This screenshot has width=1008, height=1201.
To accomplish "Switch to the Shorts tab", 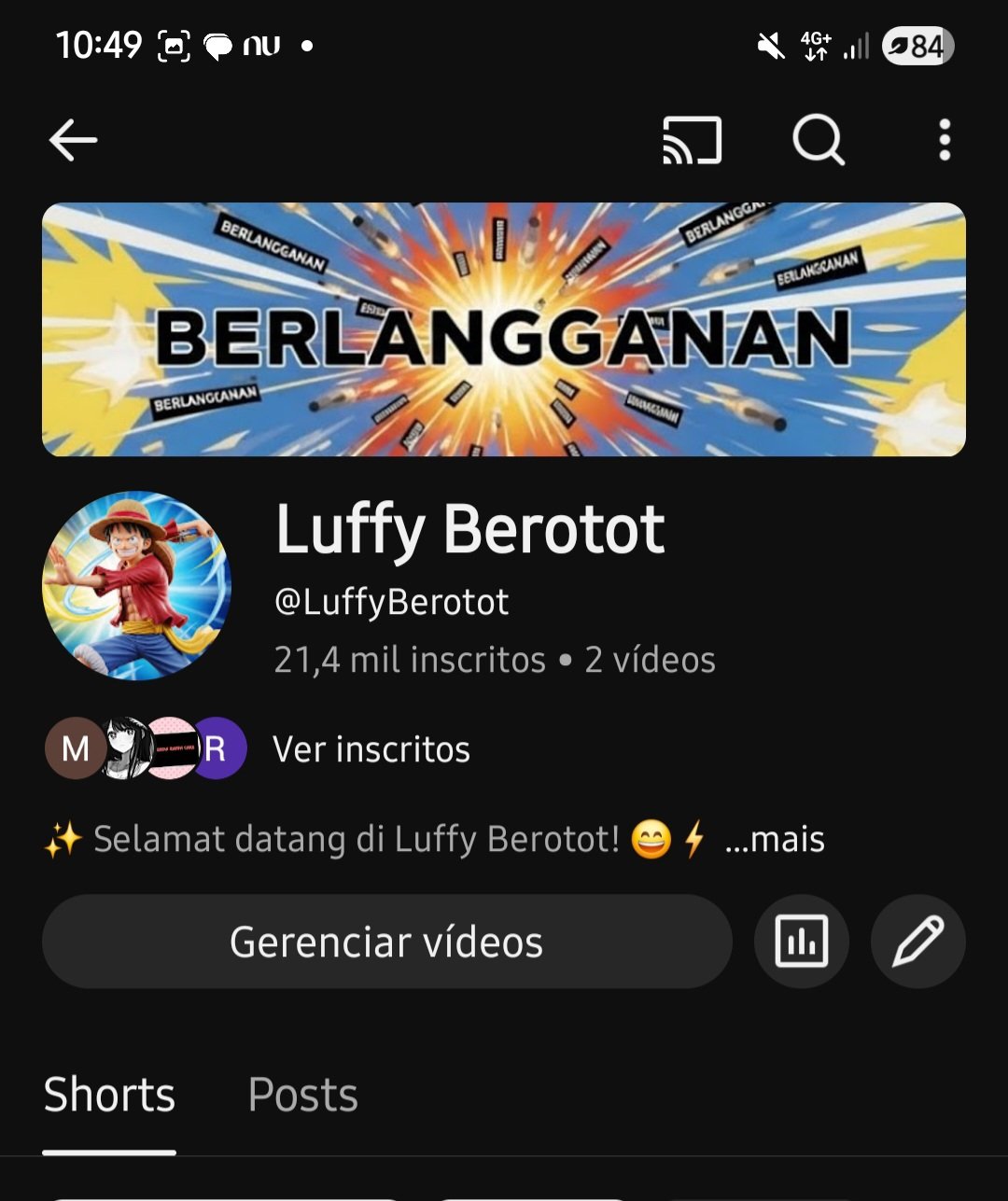I will [x=109, y=1095].
